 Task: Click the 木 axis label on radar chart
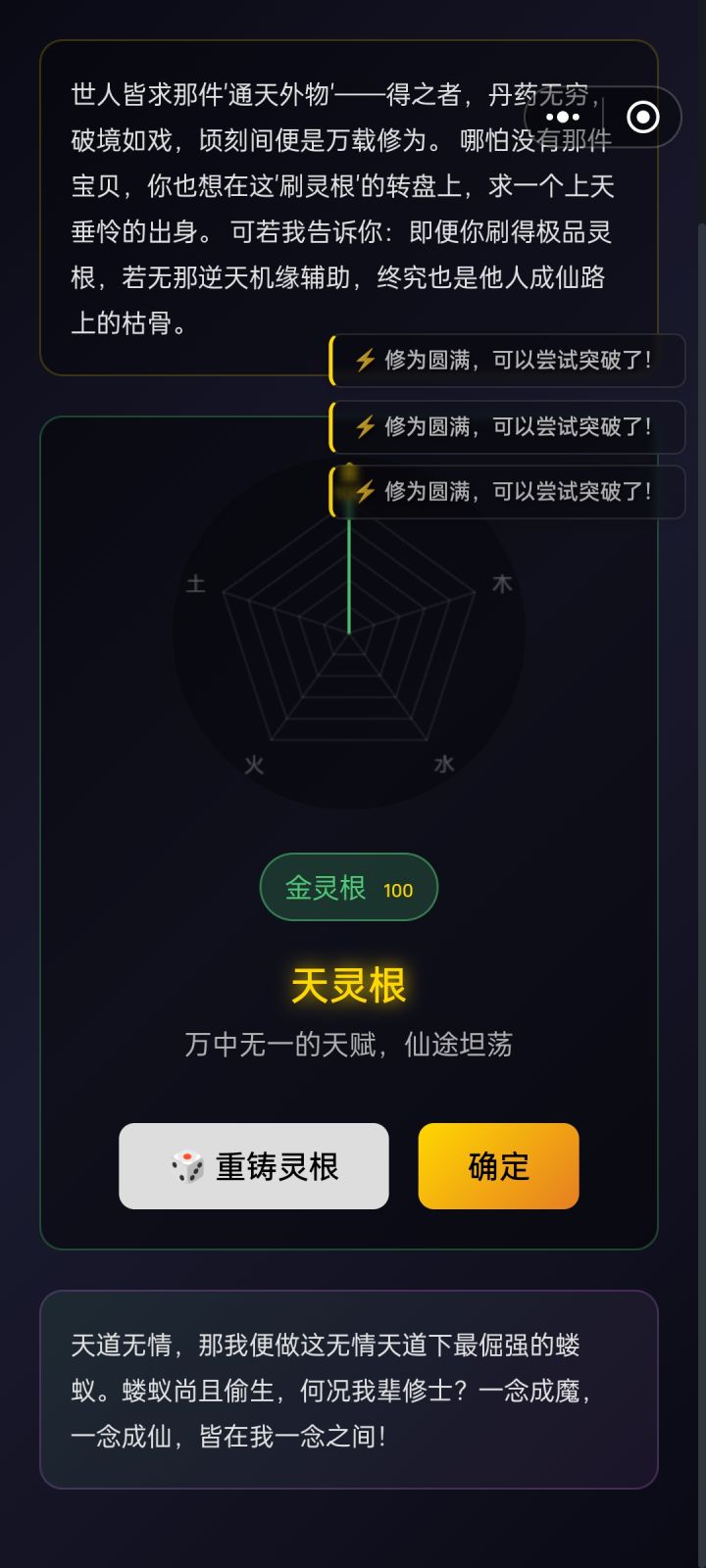point(501,582)
